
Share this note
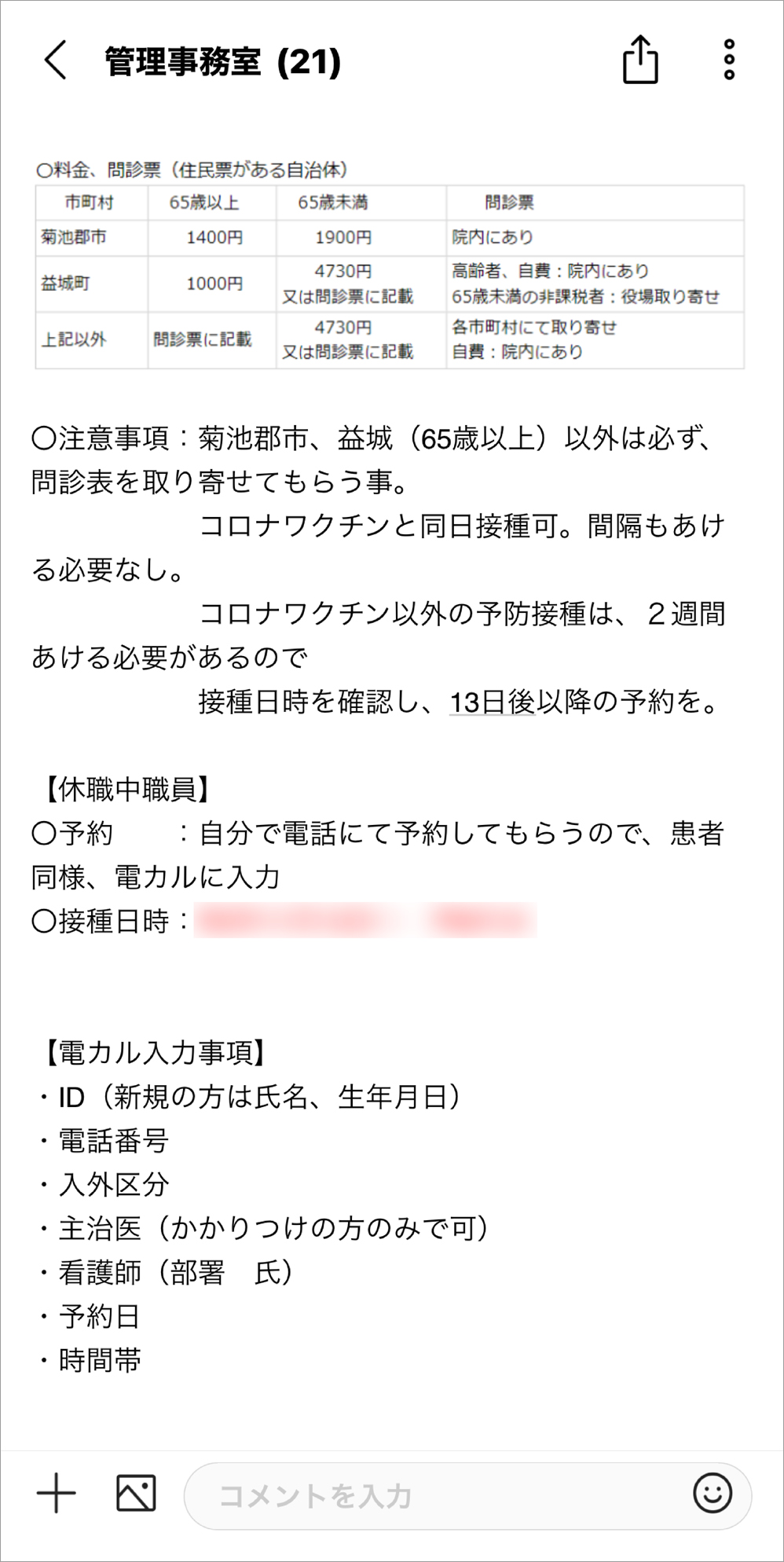click(639, 60)
